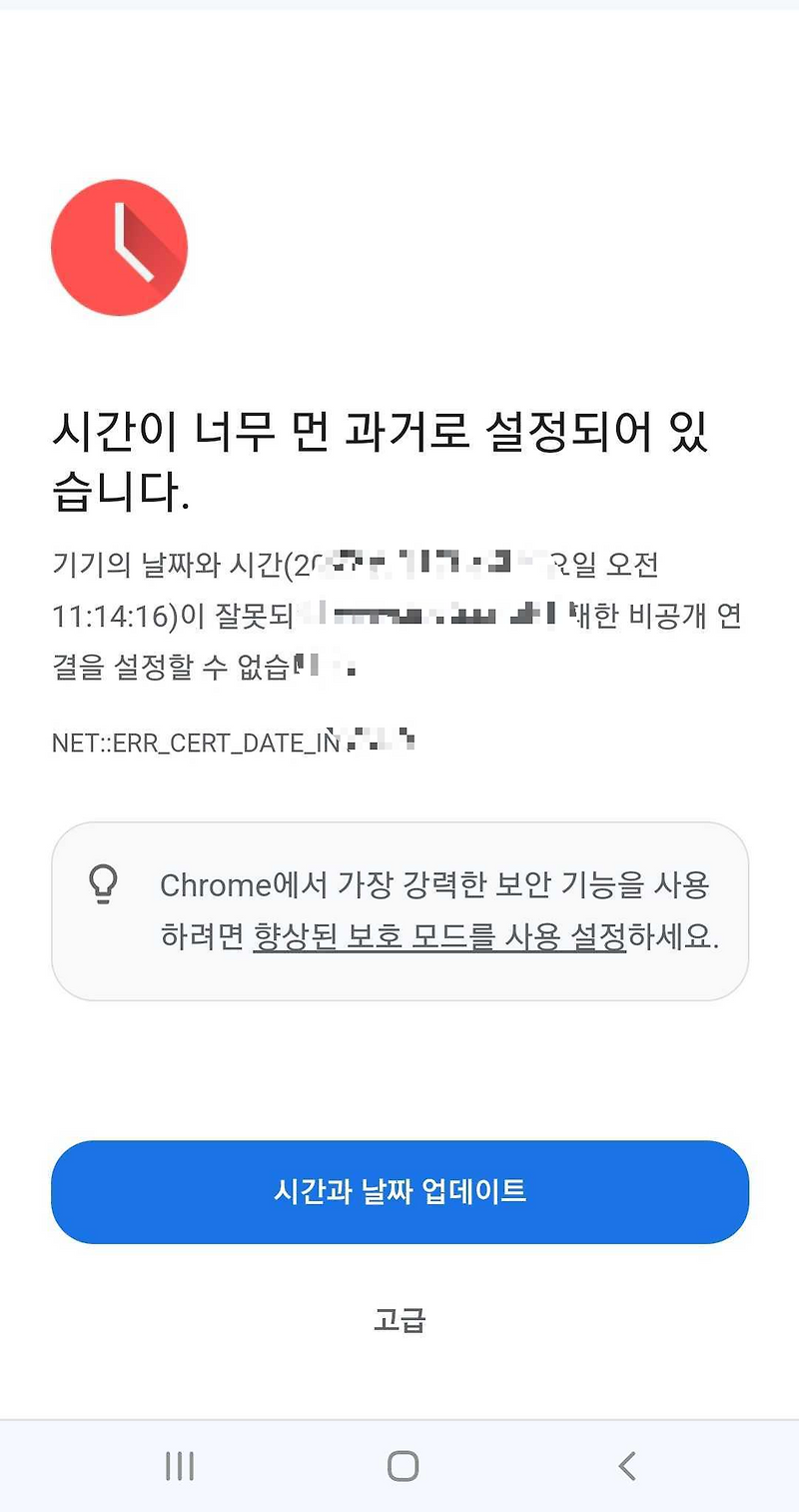The width and height of the screenshot is (799, 1512).
Task: Tap the back arrow icon in navigation bar
Action: coord(626,1466)
